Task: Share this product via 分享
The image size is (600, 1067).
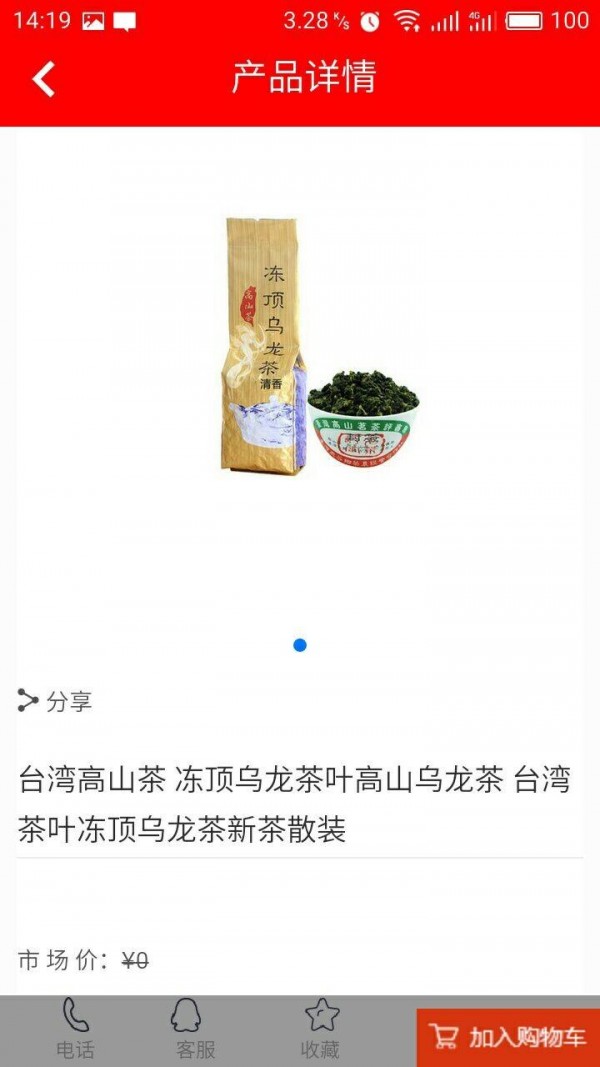Action: click(55, 701)
